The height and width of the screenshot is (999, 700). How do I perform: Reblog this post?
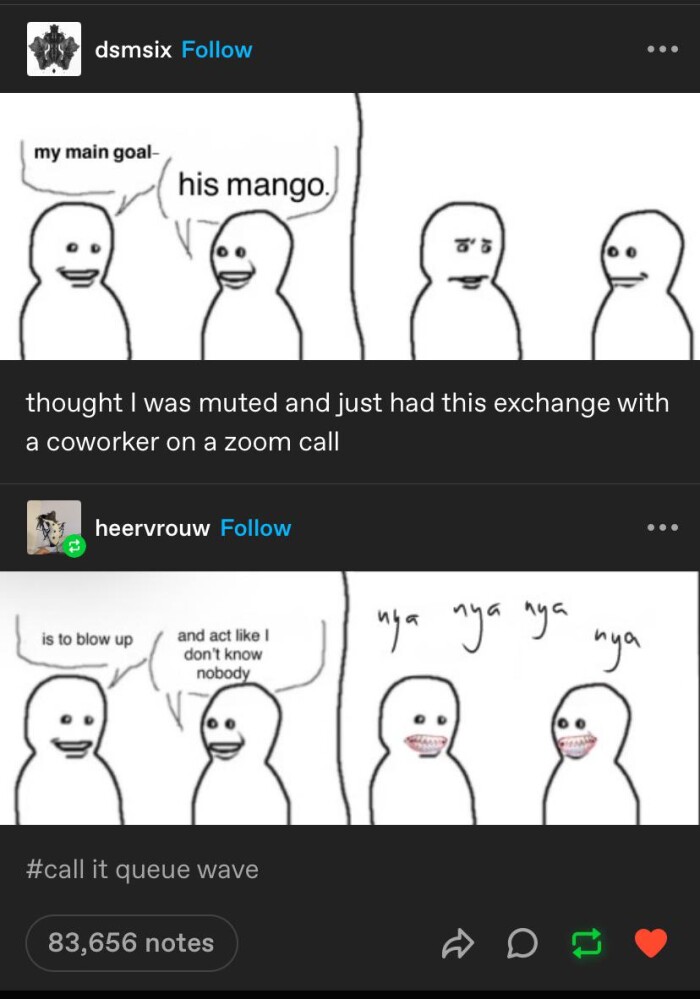pos(587,943)
